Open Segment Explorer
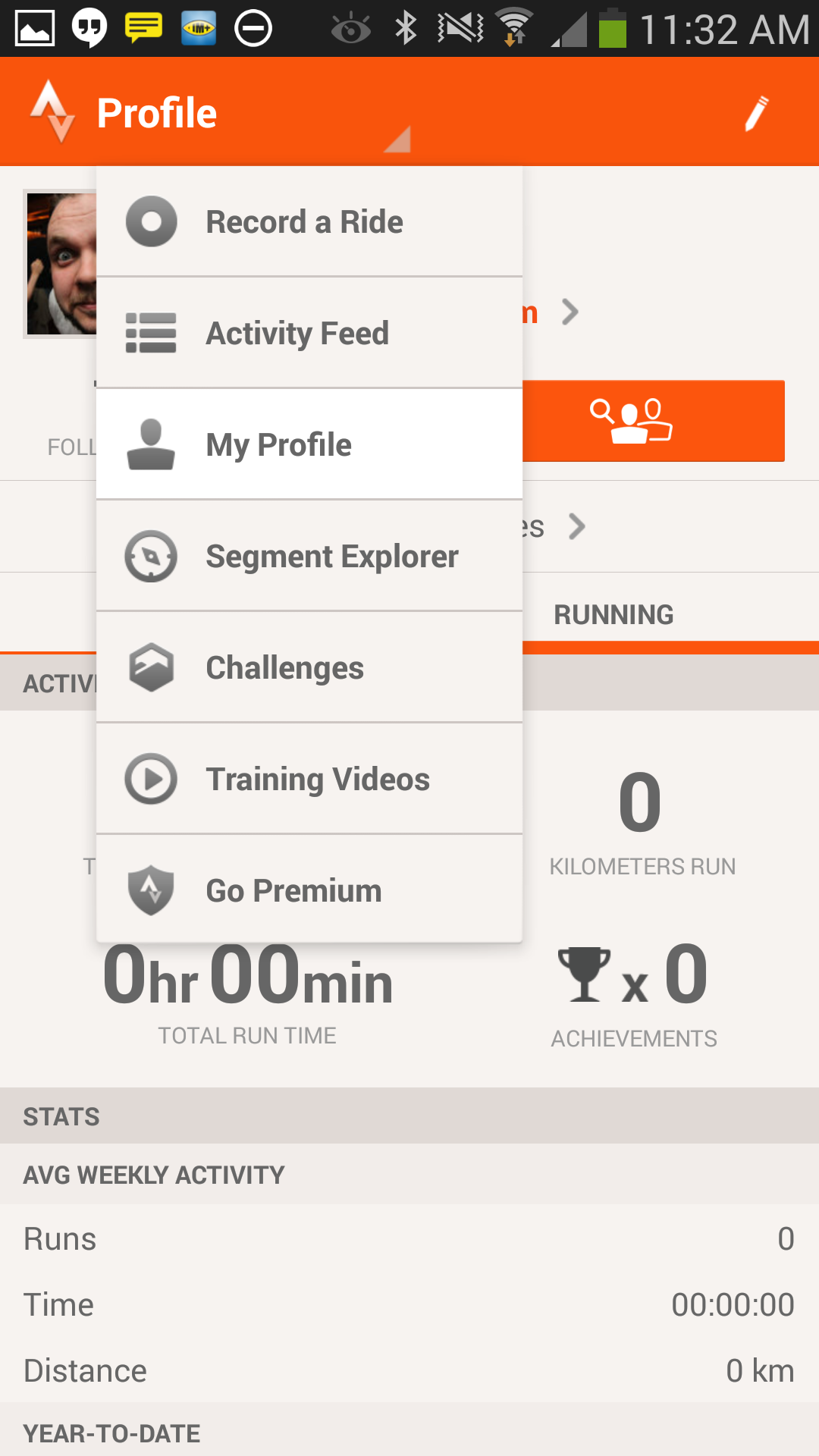Image resolution: width=819 pixels, height=1456 pixels. click(x=309, y=556)
